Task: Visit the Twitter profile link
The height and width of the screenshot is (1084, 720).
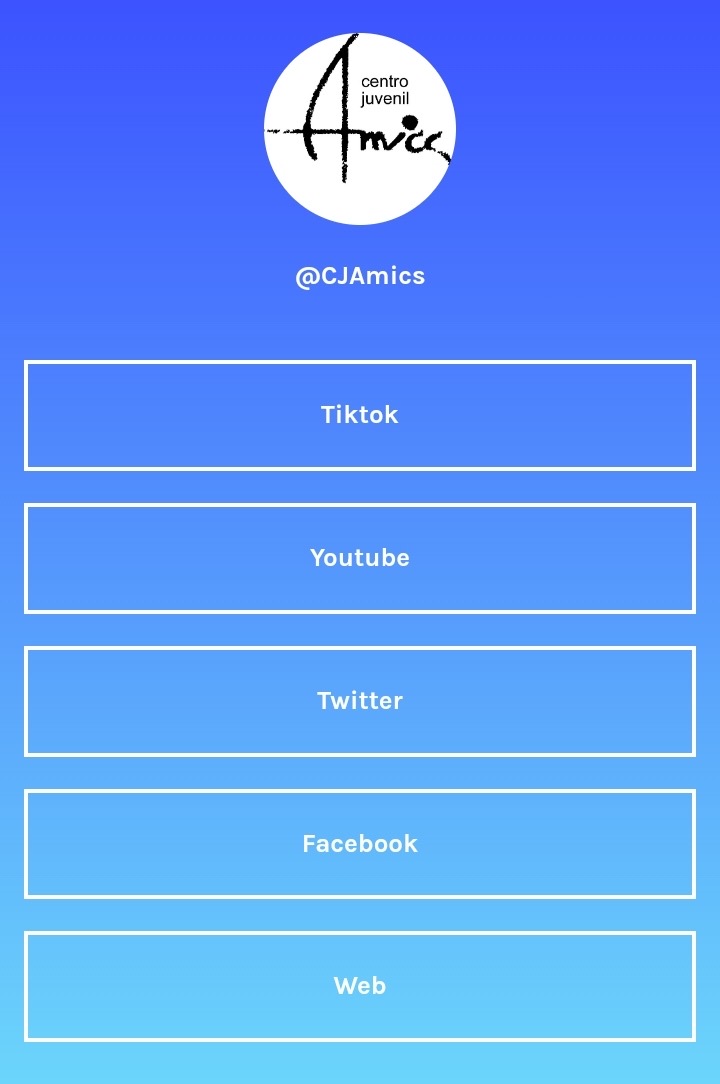Action: coord(360,701)
